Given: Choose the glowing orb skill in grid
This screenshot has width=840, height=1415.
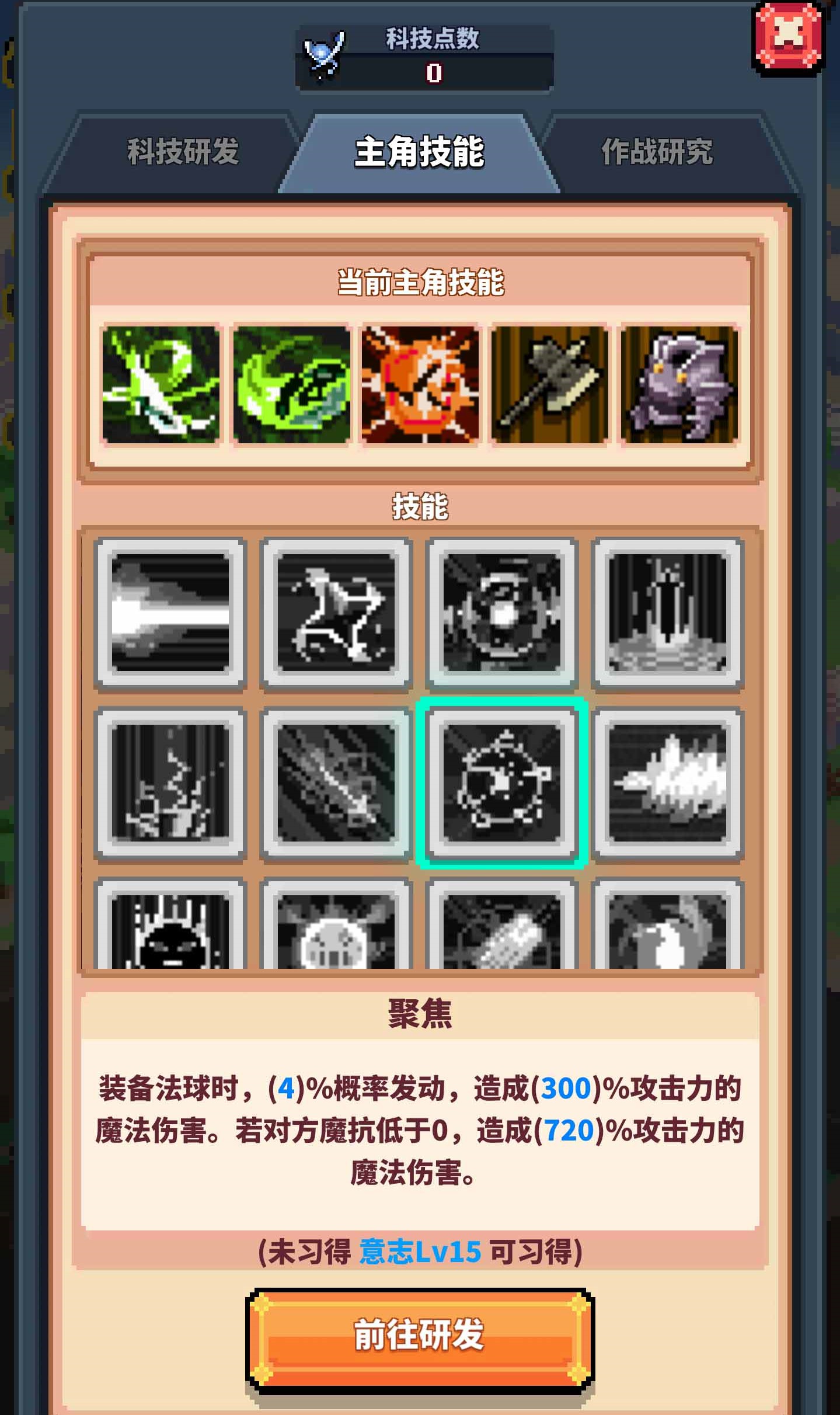Looking at the screenshot, I should (502, 614).
